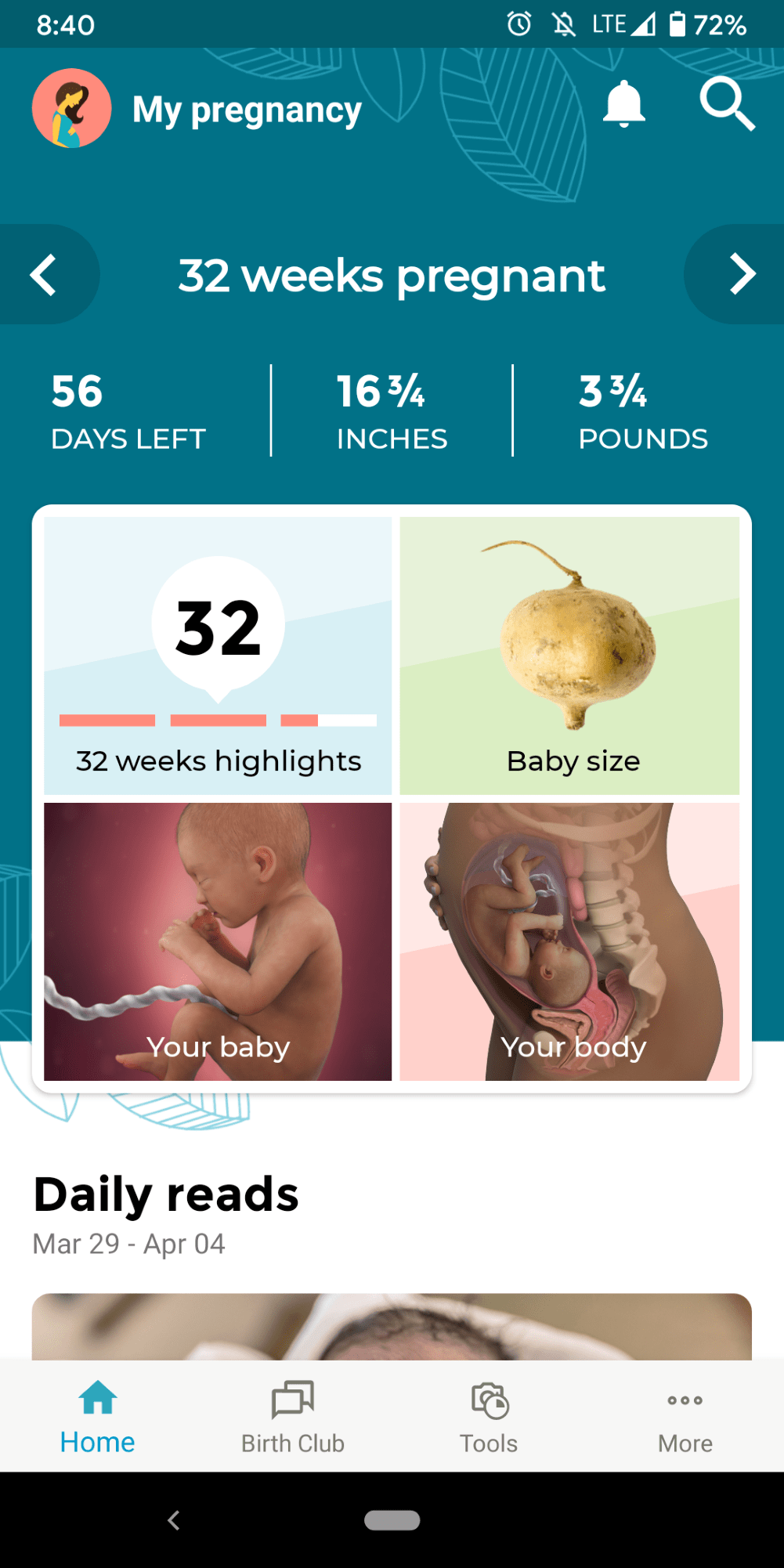
Task: Open the Your body tile
Action: click(x=569, y=941)
